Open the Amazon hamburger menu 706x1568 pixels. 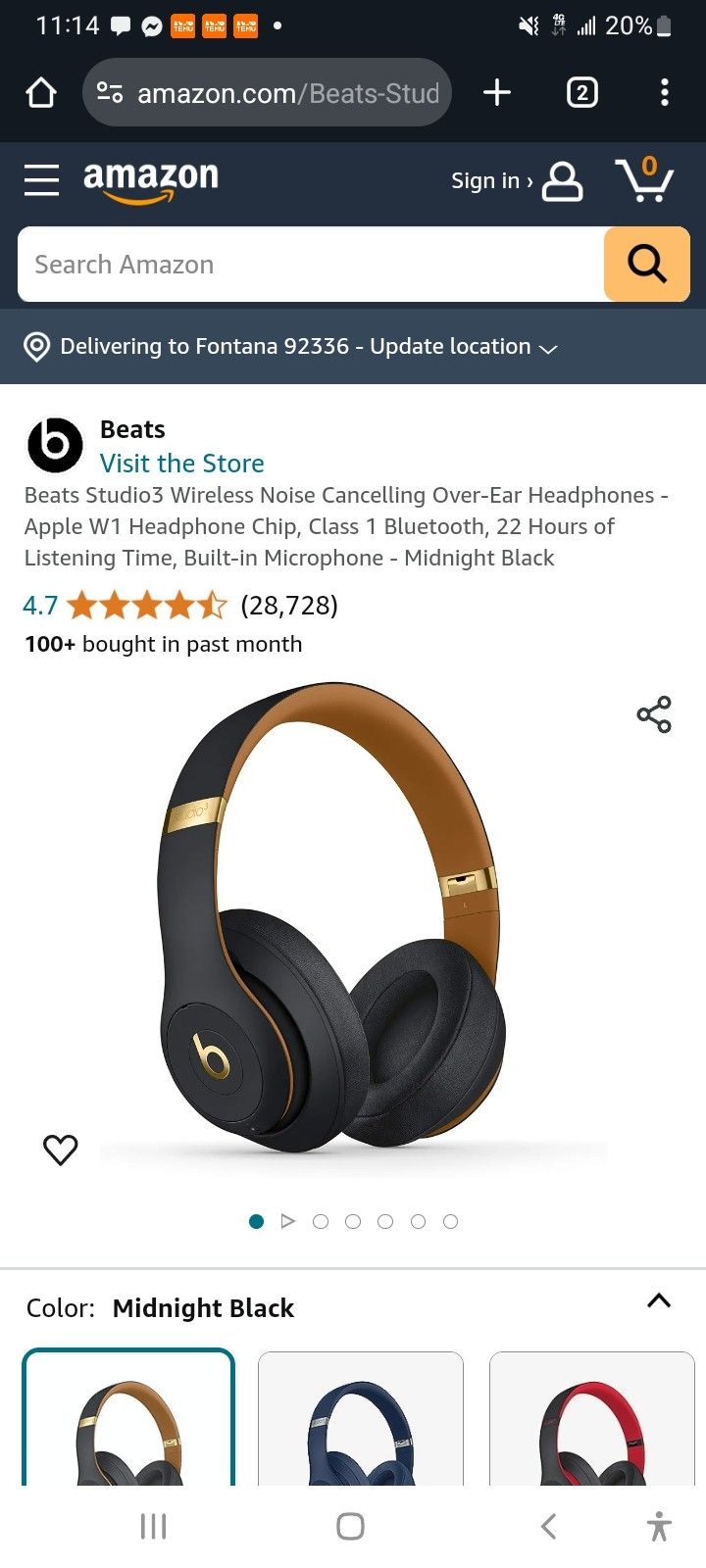click(x=41, y=180)
